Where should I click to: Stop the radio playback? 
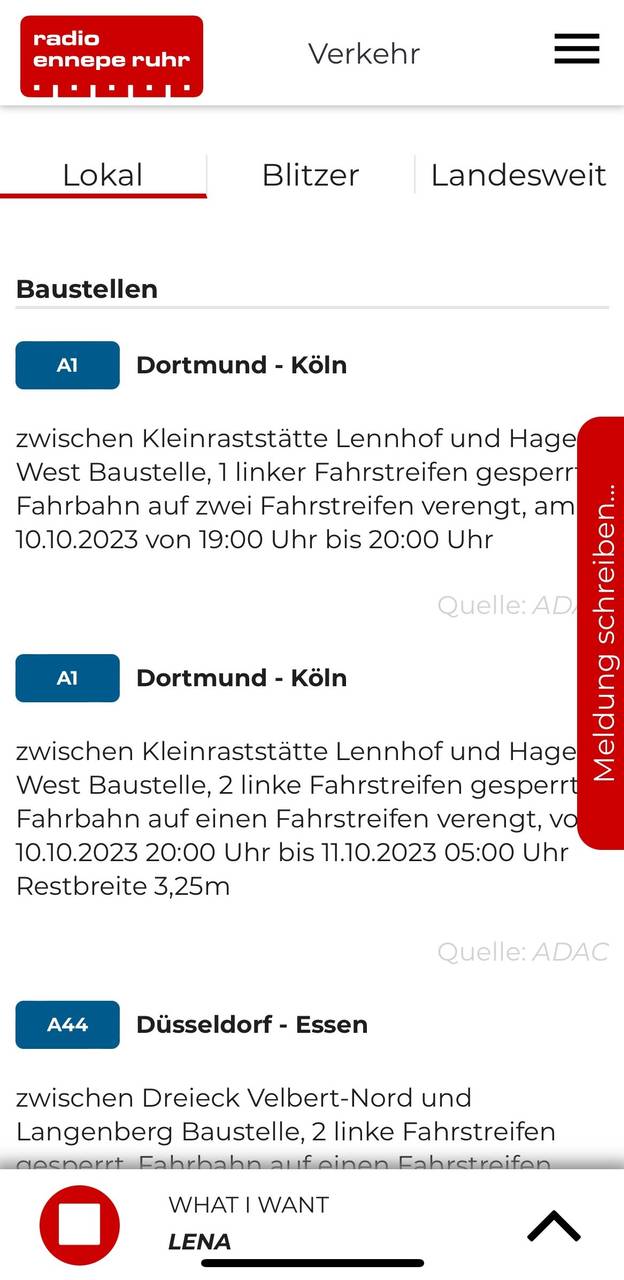[x=79, y=1224]
